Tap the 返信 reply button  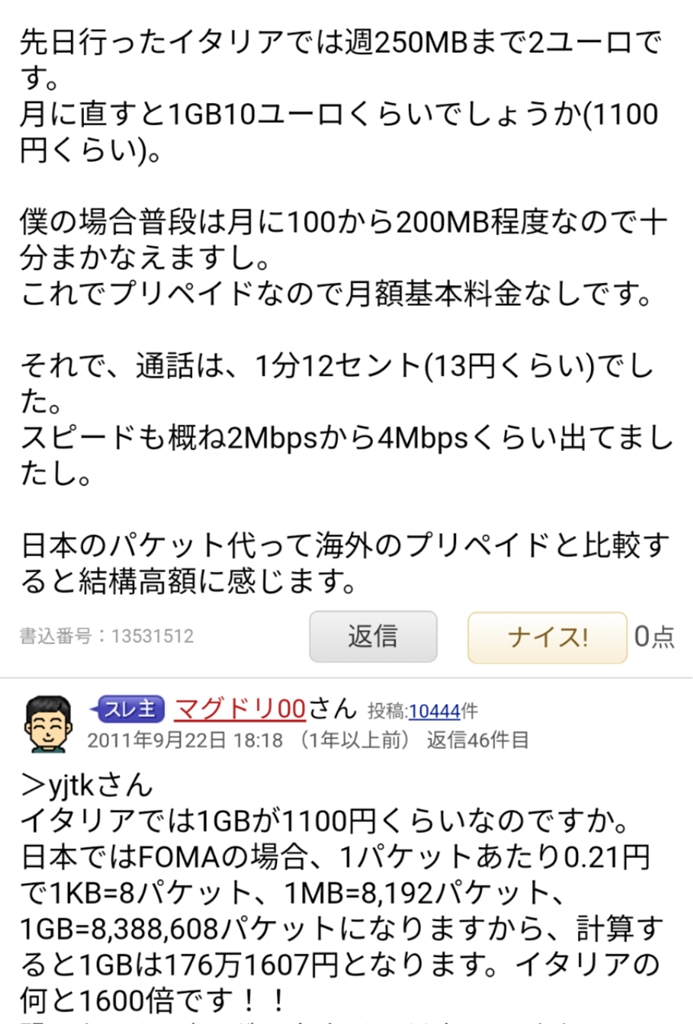372,636
